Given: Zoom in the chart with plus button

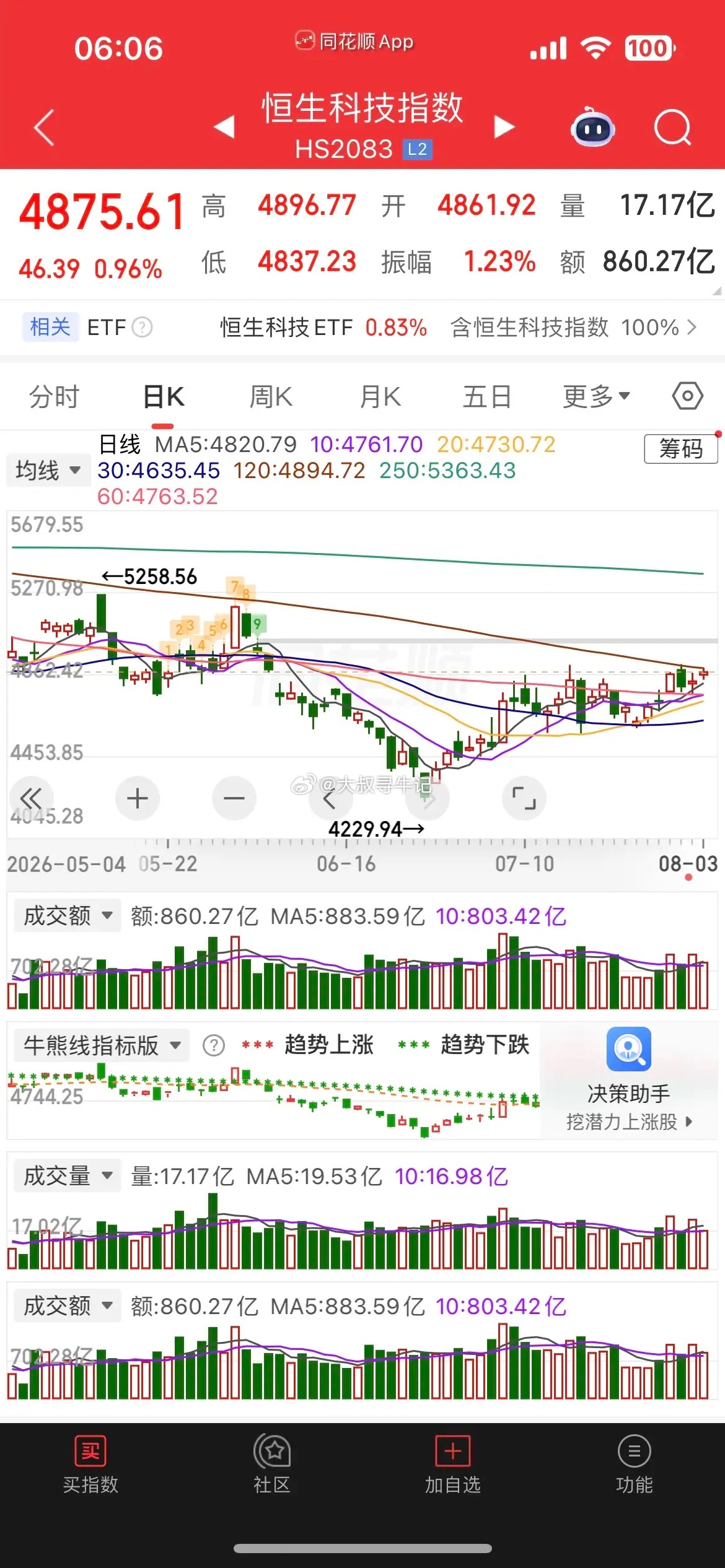Looking at the screenshot, I should tap(138, 798).
